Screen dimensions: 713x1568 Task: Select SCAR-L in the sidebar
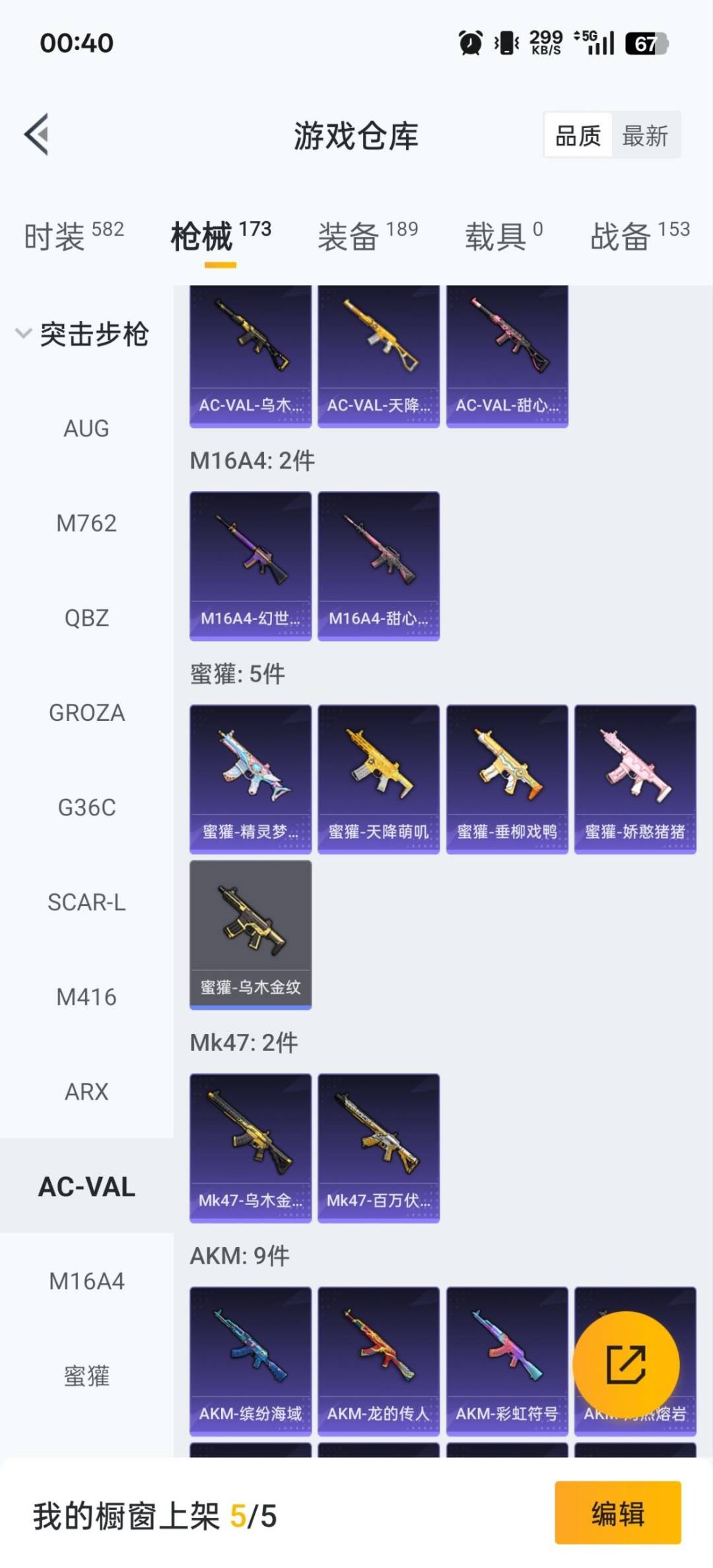click(x=86, y=903)
